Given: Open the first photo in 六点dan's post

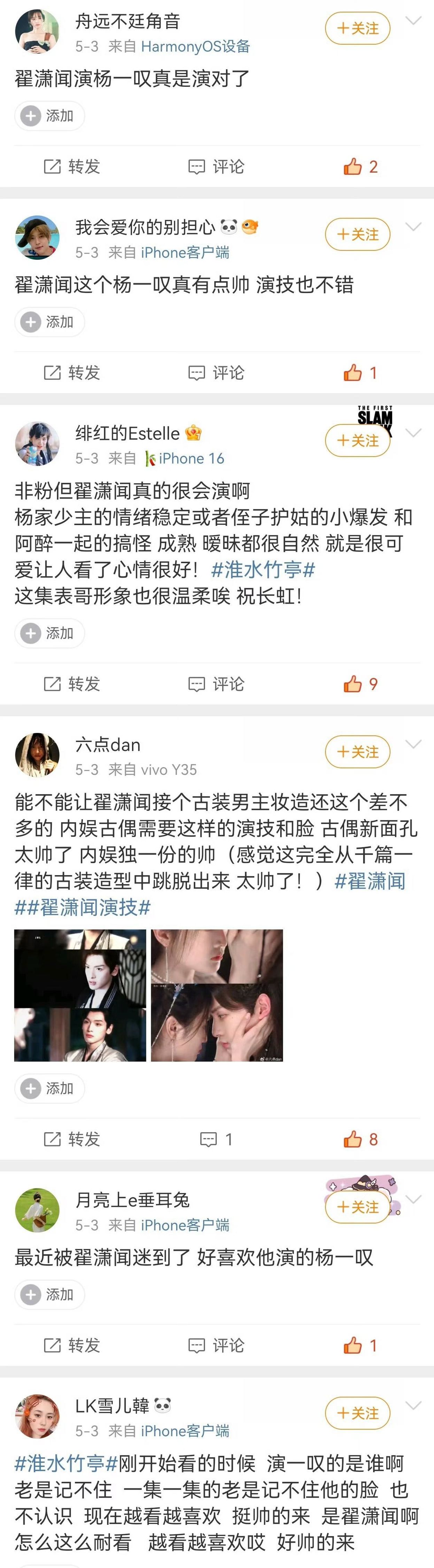Looking at the screenshot, I should pyautogui.click(x=80, y=995).
